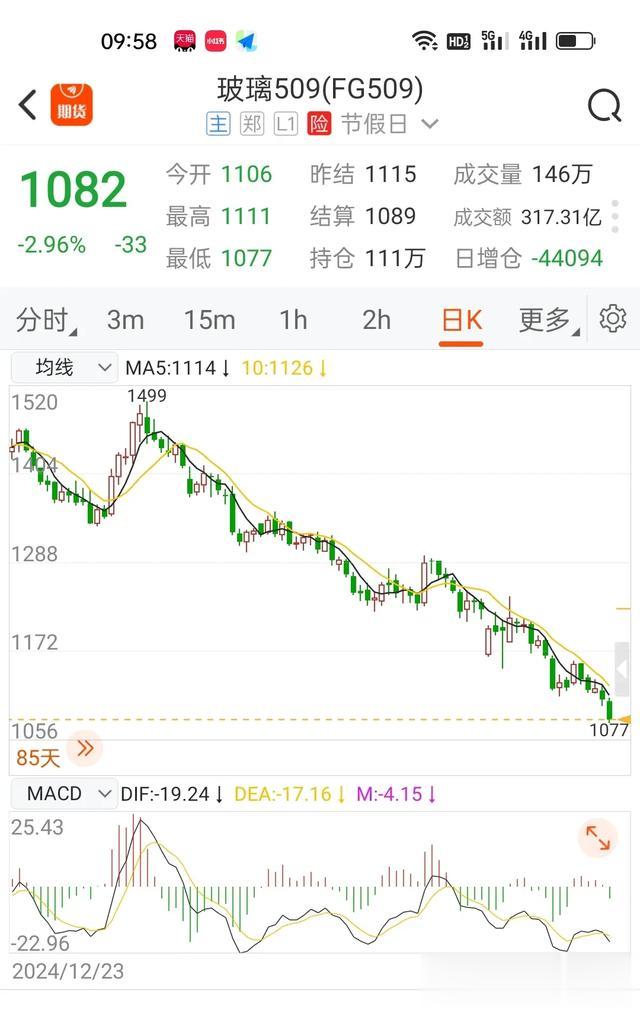Viewport: 640px width, 1010px height.
Task: Open chart settings gear icon
Action: 612,319
